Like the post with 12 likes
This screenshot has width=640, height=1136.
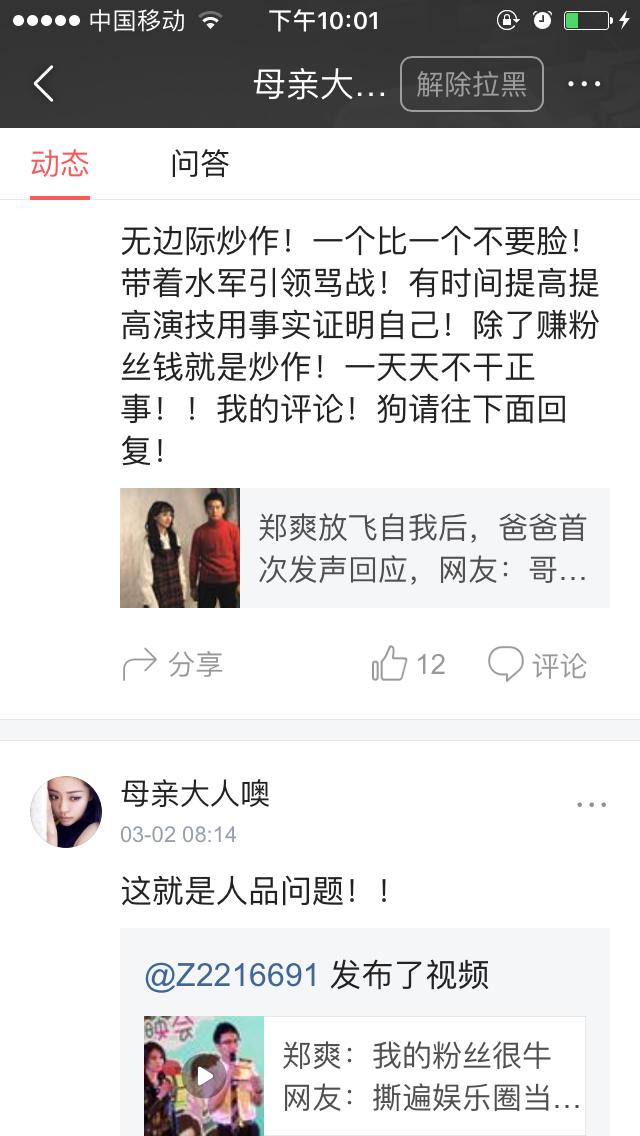(x=408, y=664)
